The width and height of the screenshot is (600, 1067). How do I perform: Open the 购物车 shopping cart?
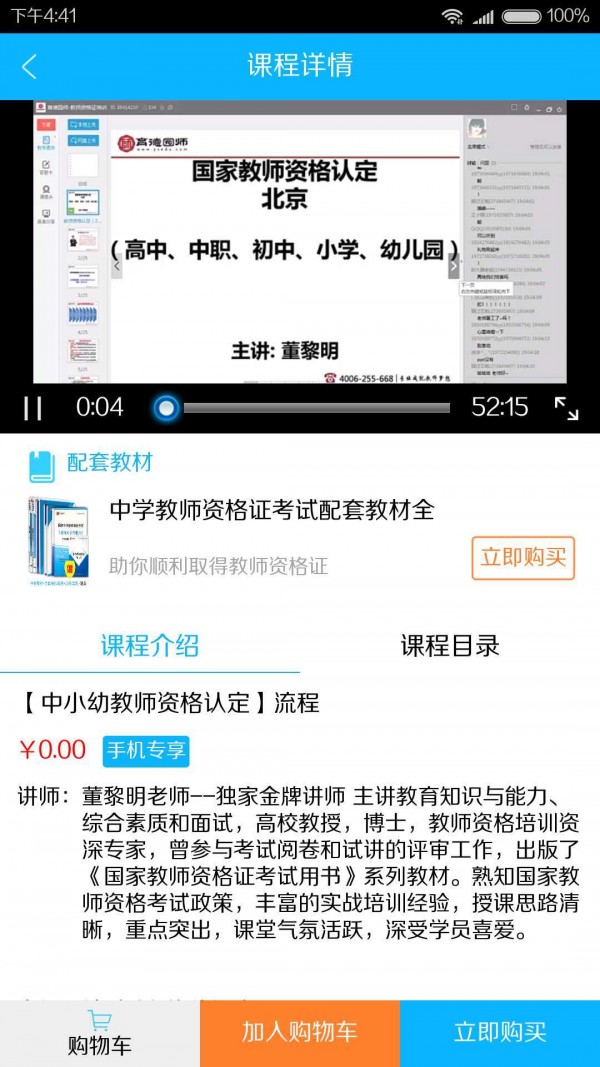99,1033
